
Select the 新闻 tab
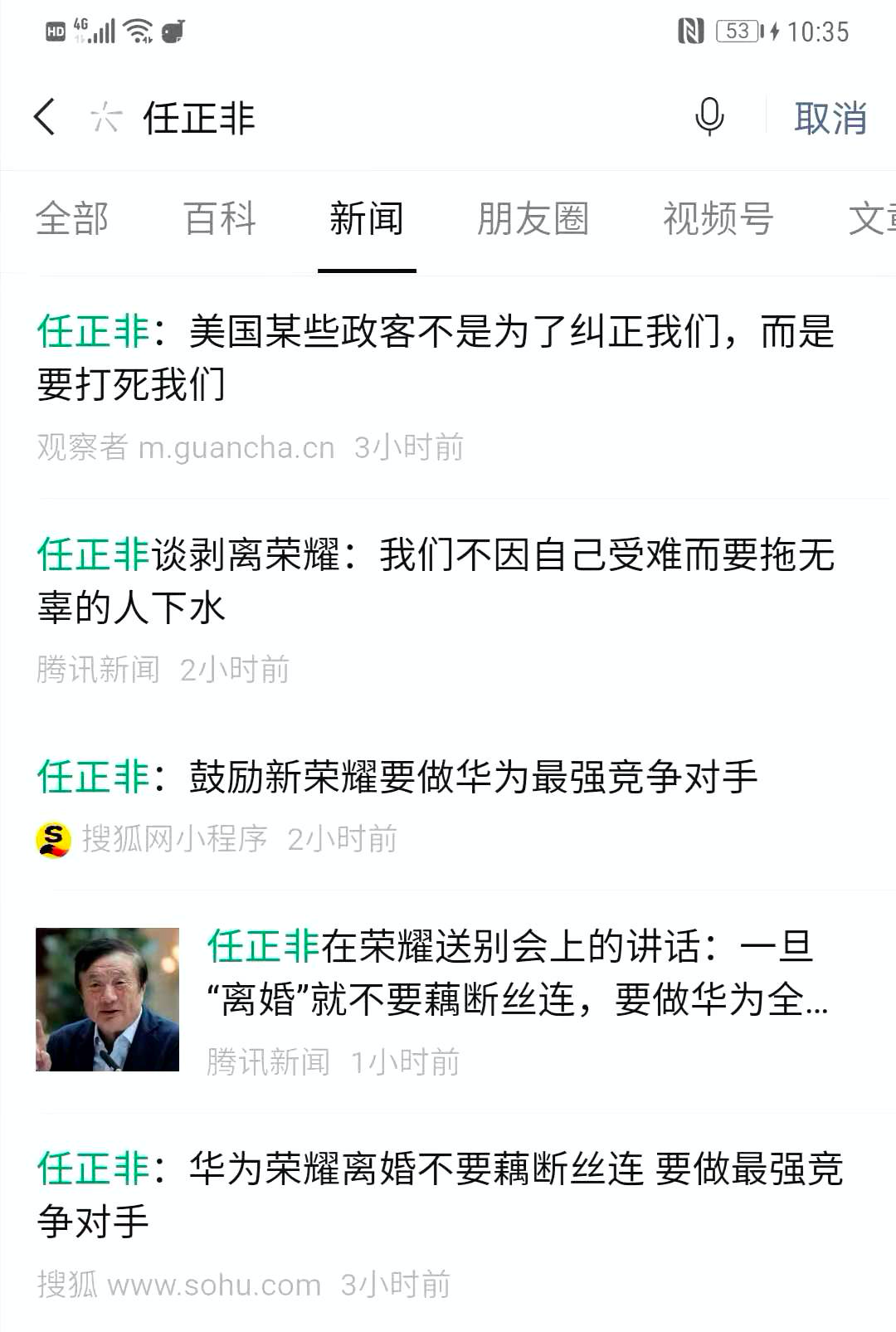[366, 219]
